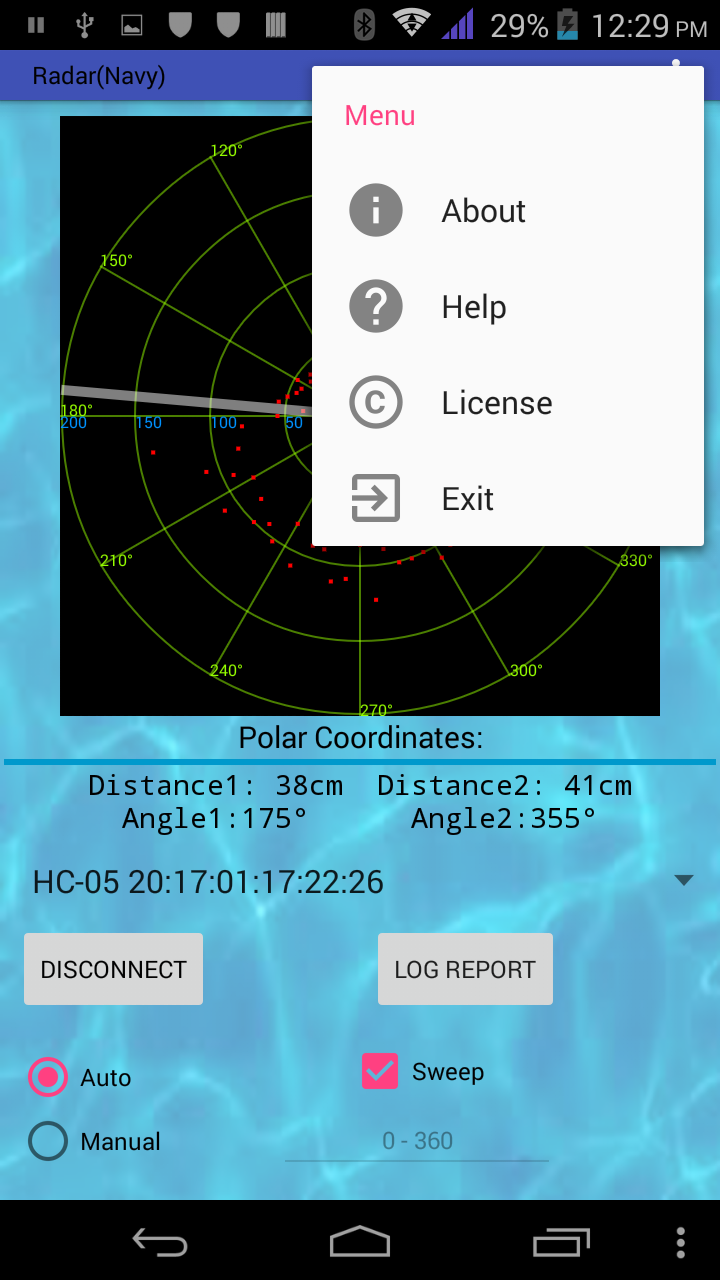Expand the HC-05 device selection dropdown
Viewport: 720px width, 1280px height.
(684, 880)
